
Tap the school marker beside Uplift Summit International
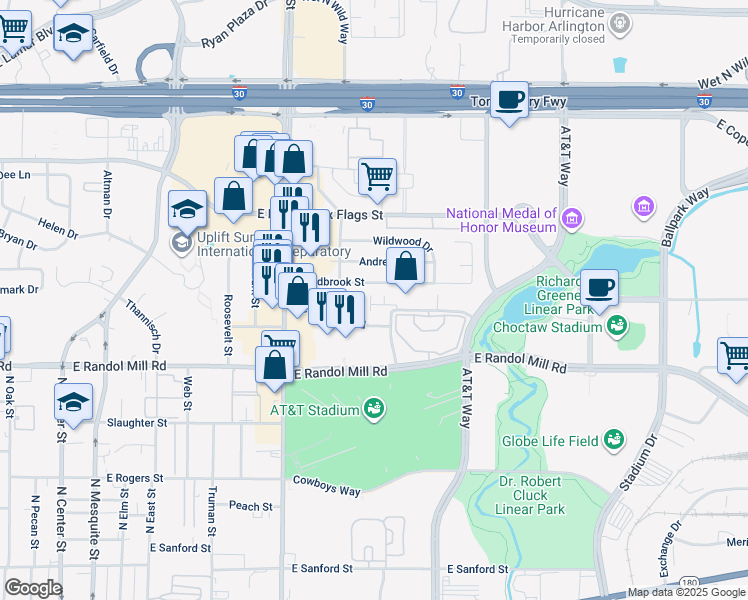pos(187,209)
